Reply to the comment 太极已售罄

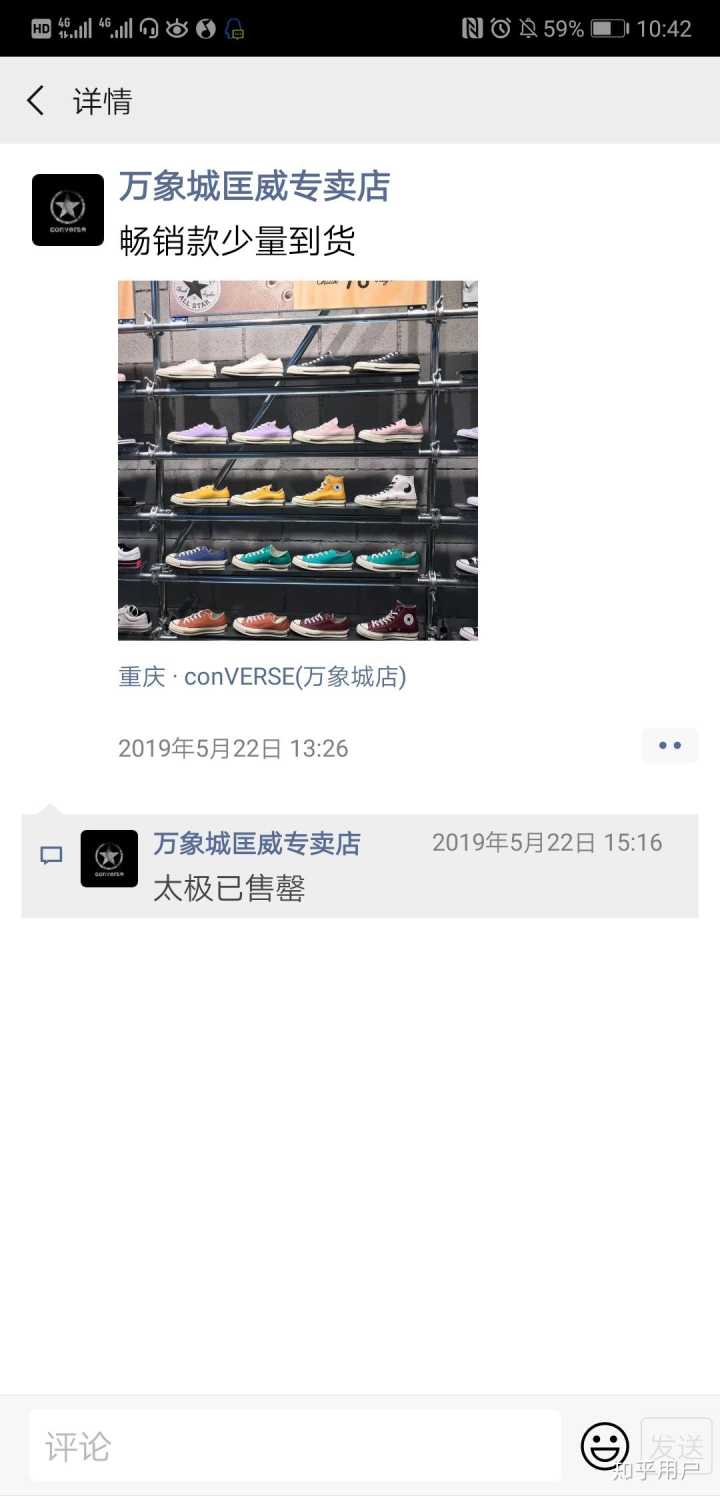click(x=229, y=888)
